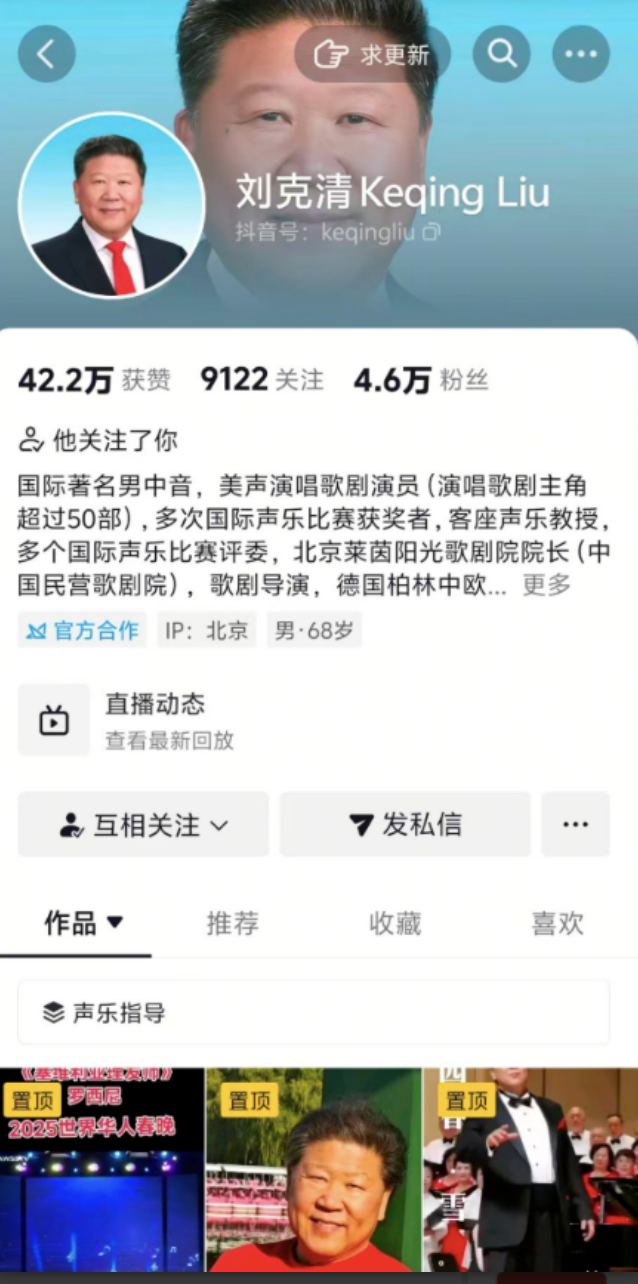The height and width of the screenshot is (1284, 638).
Task: Open the 9122 关注 following list
Action: (262, 380)
